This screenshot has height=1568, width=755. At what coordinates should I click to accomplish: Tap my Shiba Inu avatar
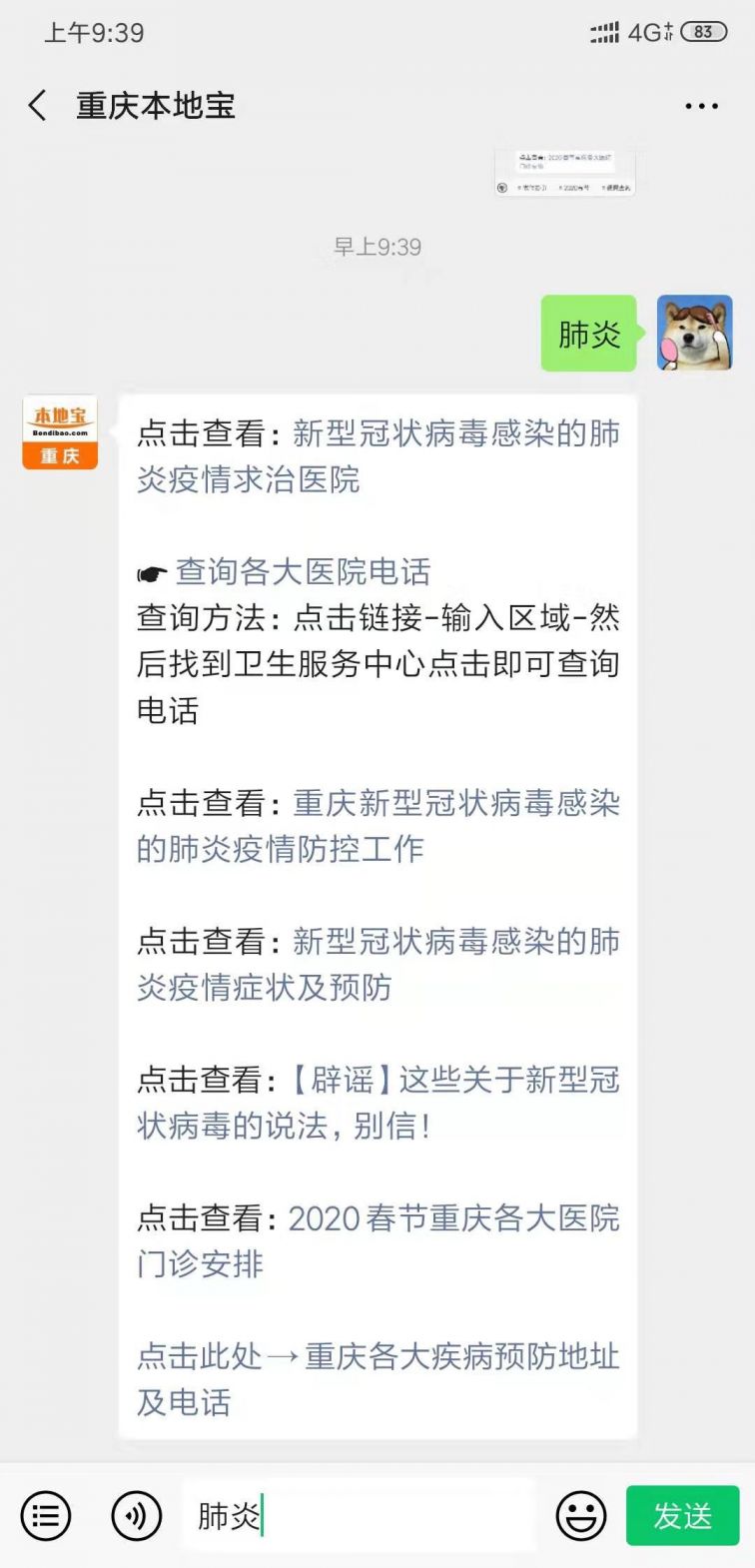click(694, 334)
